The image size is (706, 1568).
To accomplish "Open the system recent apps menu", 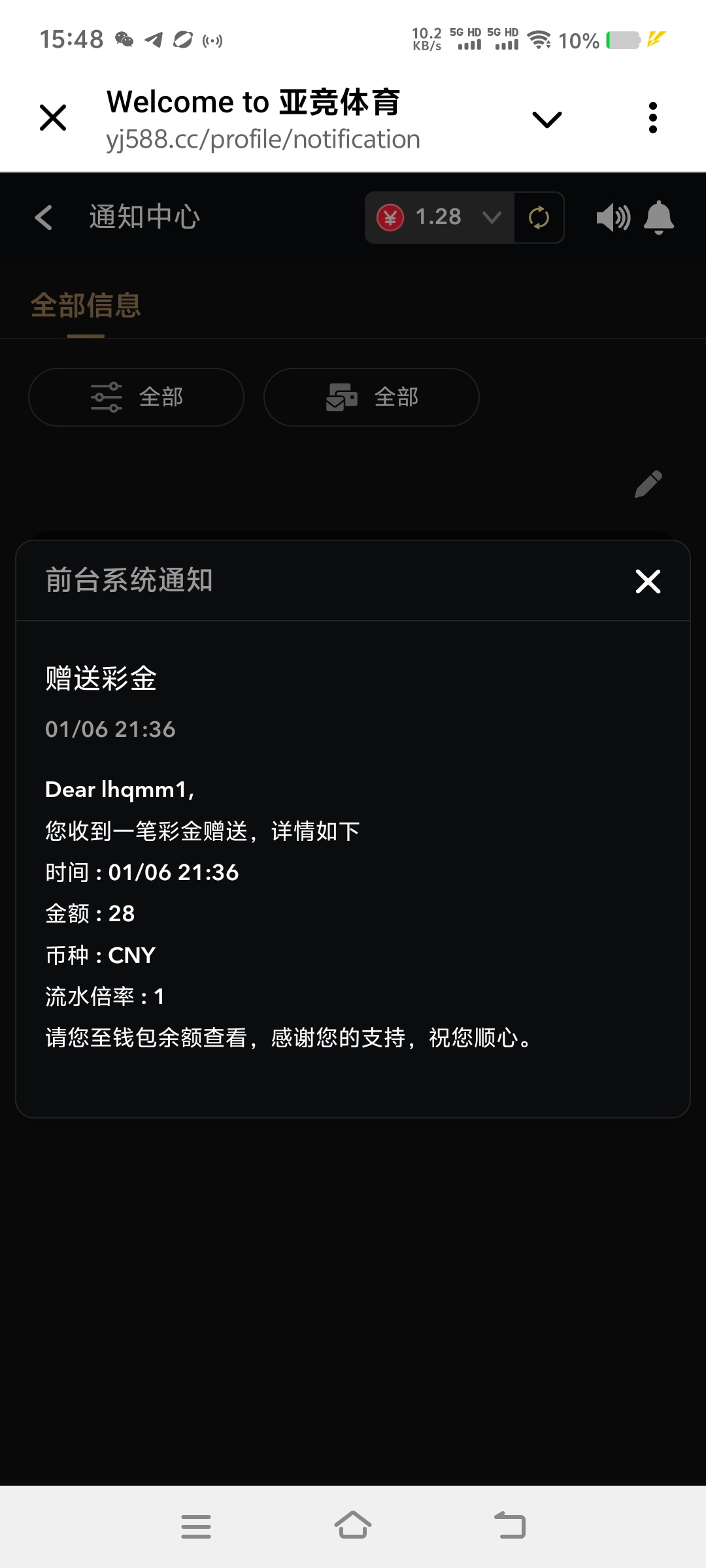I will tap(196, 1526).
